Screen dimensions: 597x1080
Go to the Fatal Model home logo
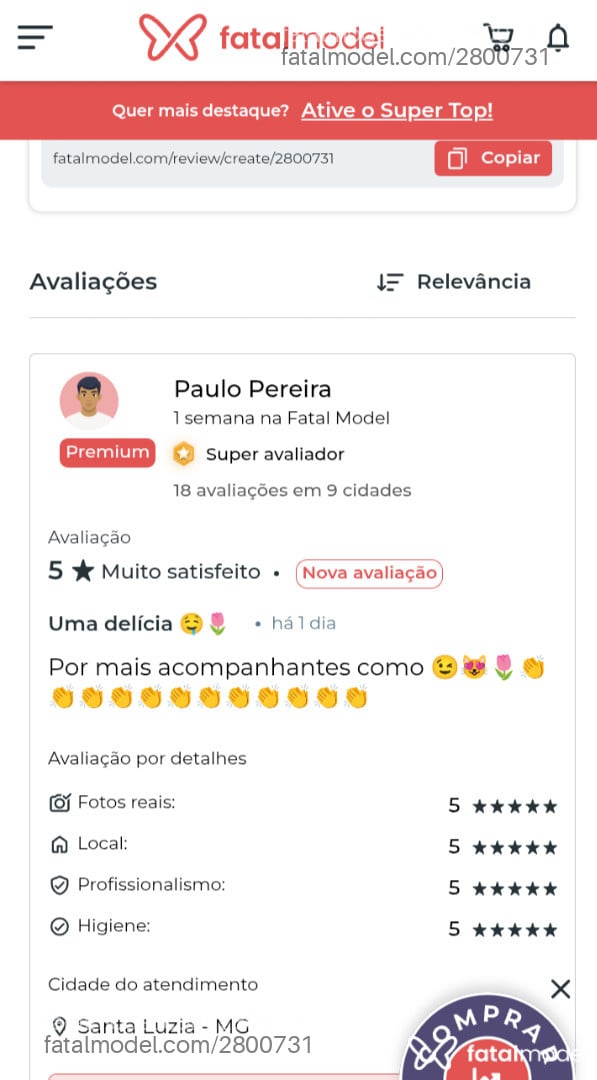coord(261,37)
